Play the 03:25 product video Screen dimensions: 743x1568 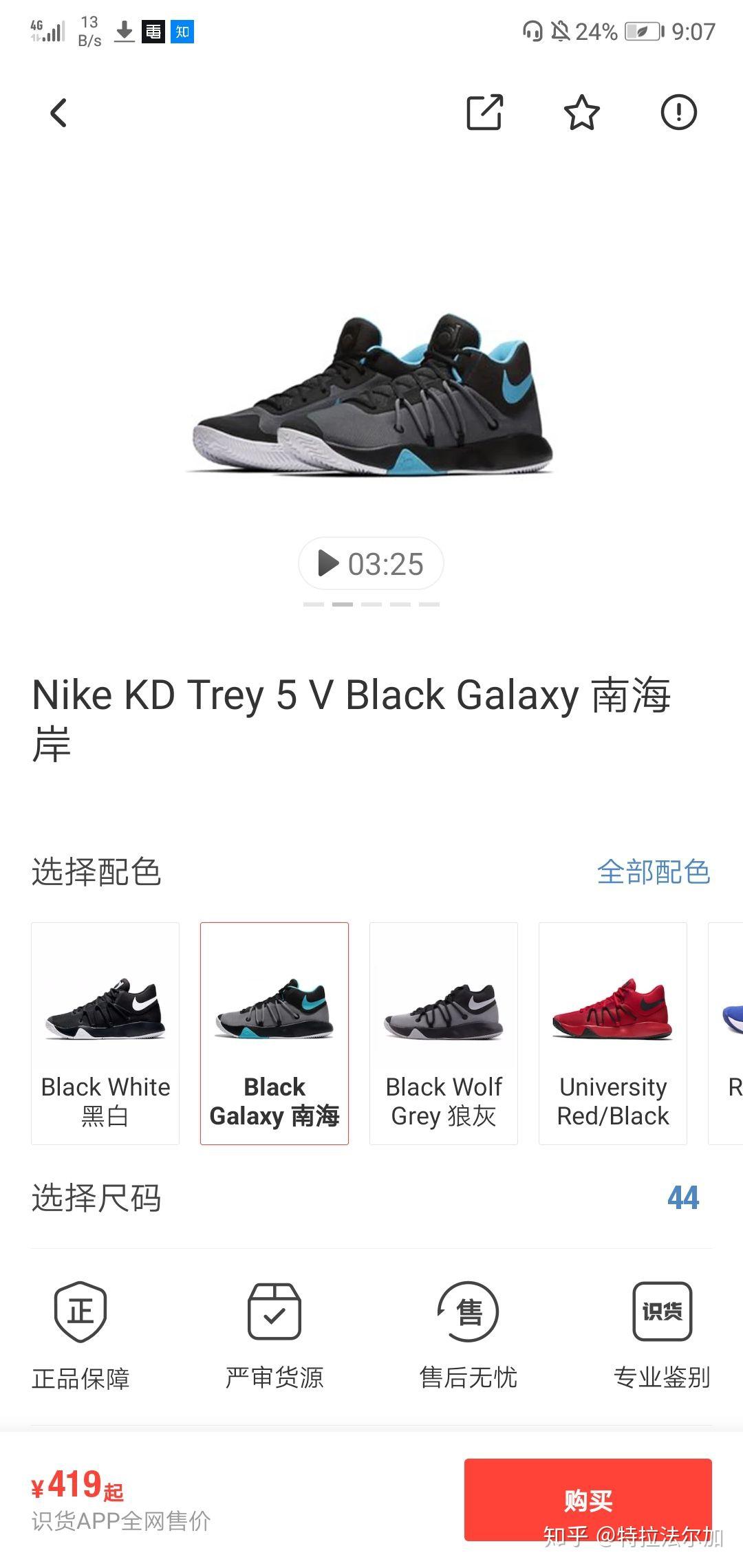[371, 564]
